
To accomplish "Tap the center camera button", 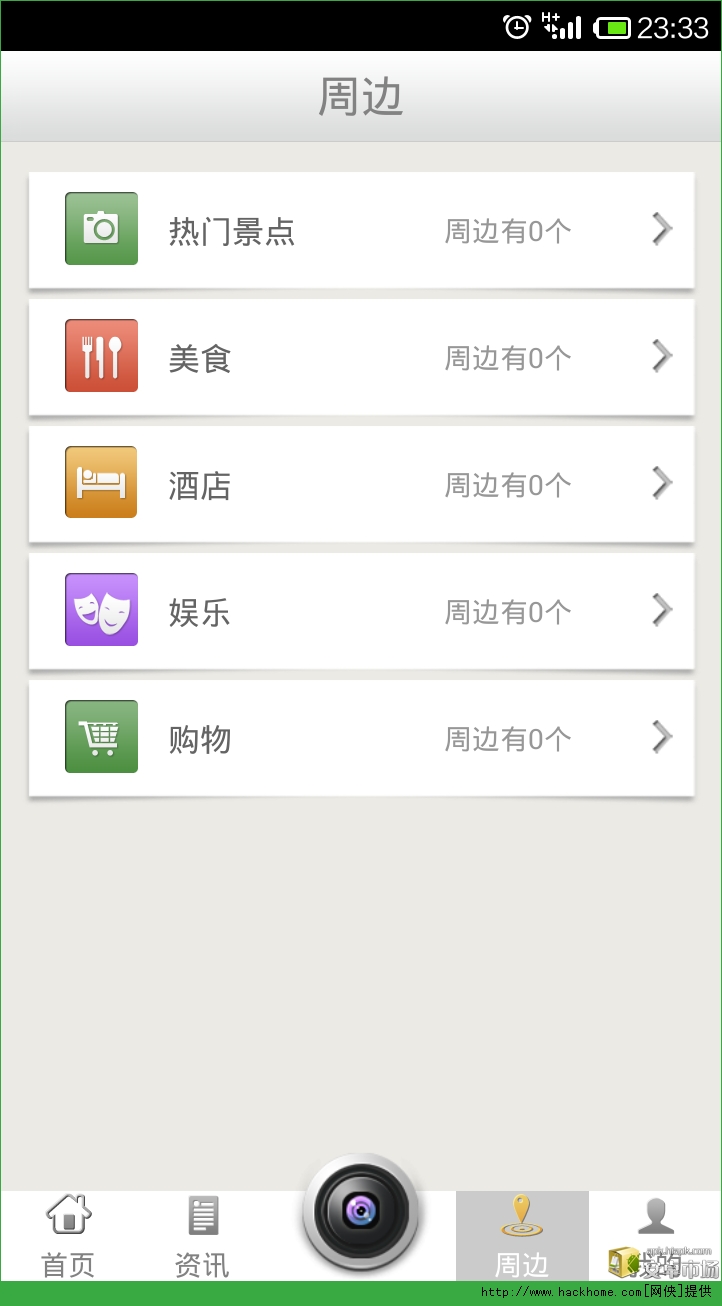I will (361, 1212).
